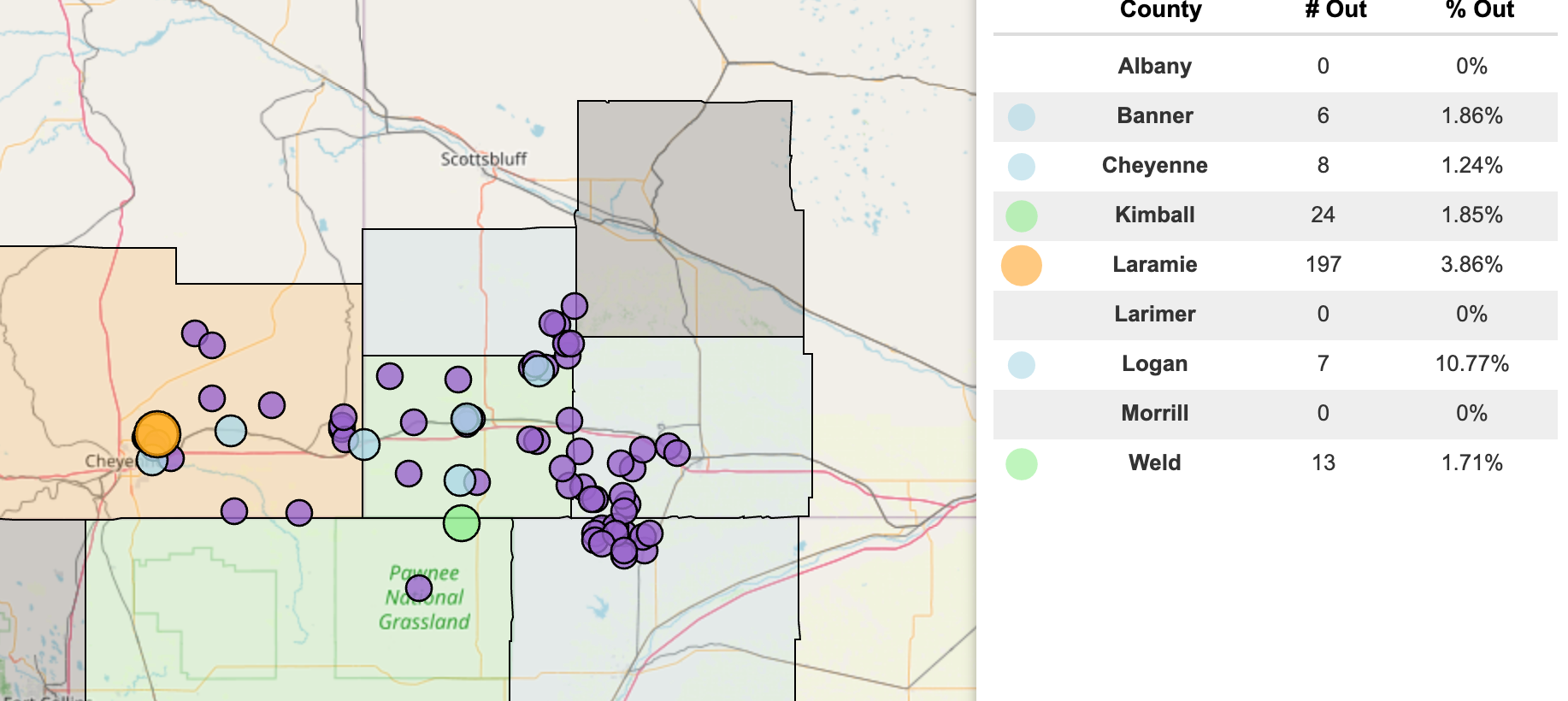Screen dimensions: 1568x701
Task: Tap the purple marker on Pawnee National Grassland
Action: (419, 588)
